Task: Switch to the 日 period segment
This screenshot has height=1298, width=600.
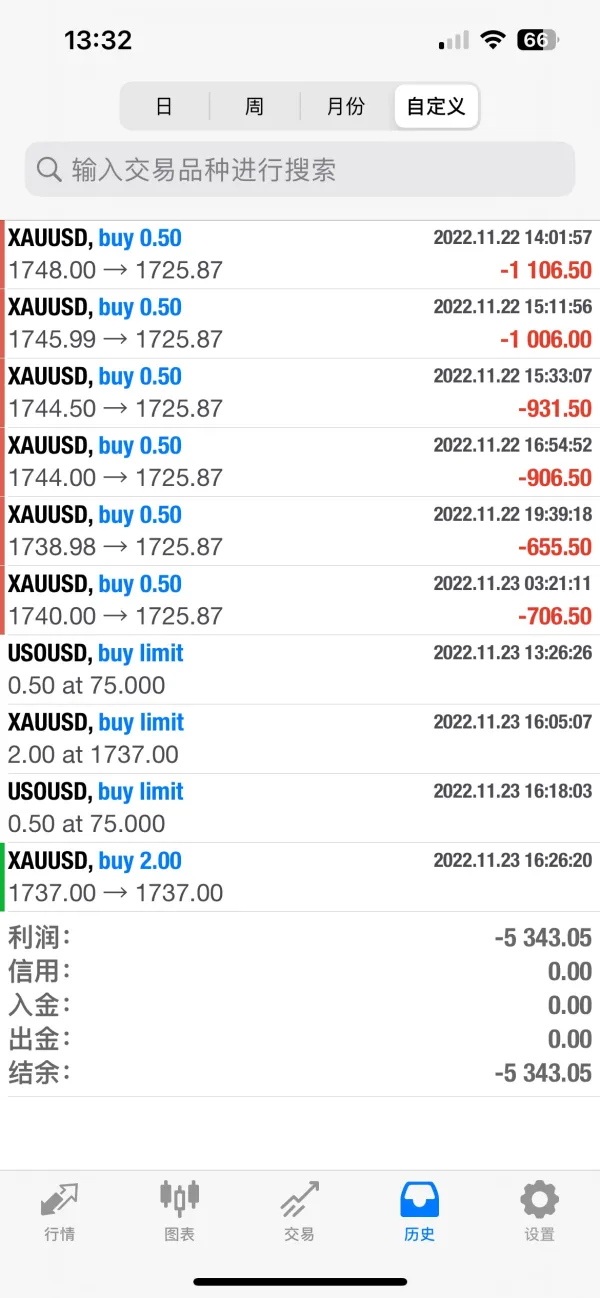Action: [165, 106]
